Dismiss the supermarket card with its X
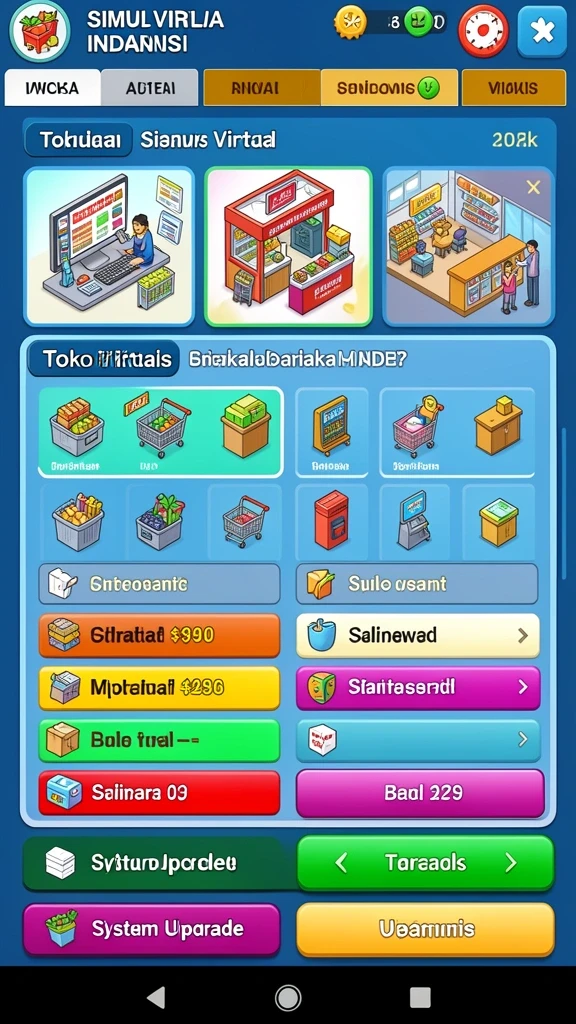 [x=534, y=188]
